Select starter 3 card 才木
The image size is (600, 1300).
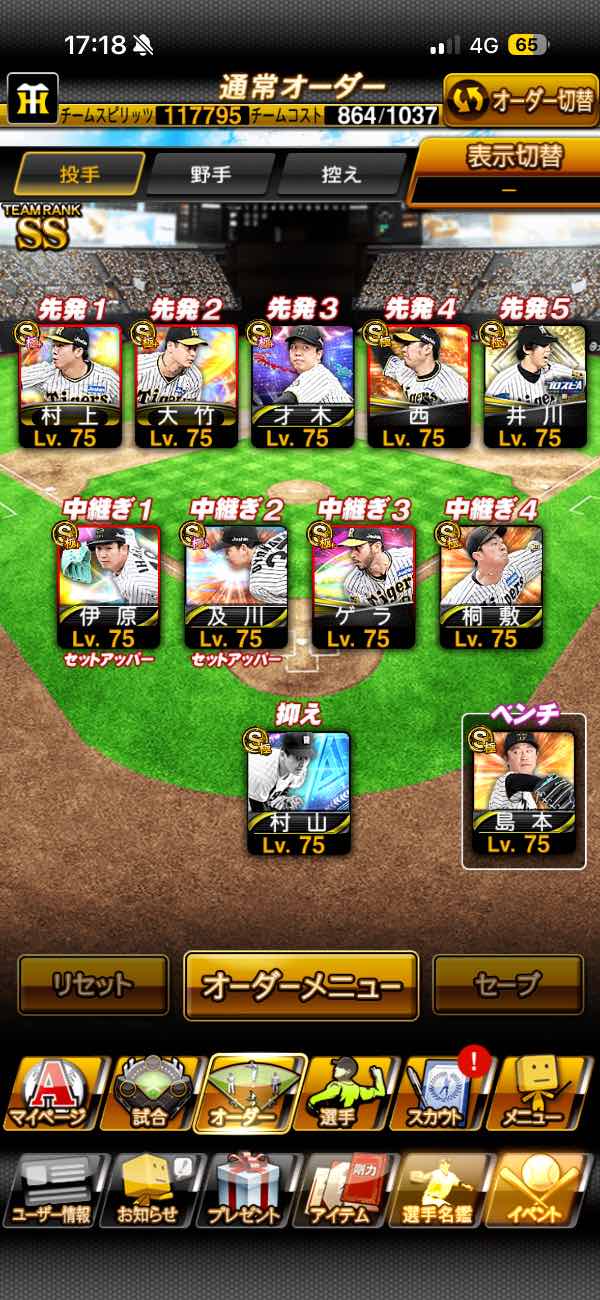tap(303, 385)
